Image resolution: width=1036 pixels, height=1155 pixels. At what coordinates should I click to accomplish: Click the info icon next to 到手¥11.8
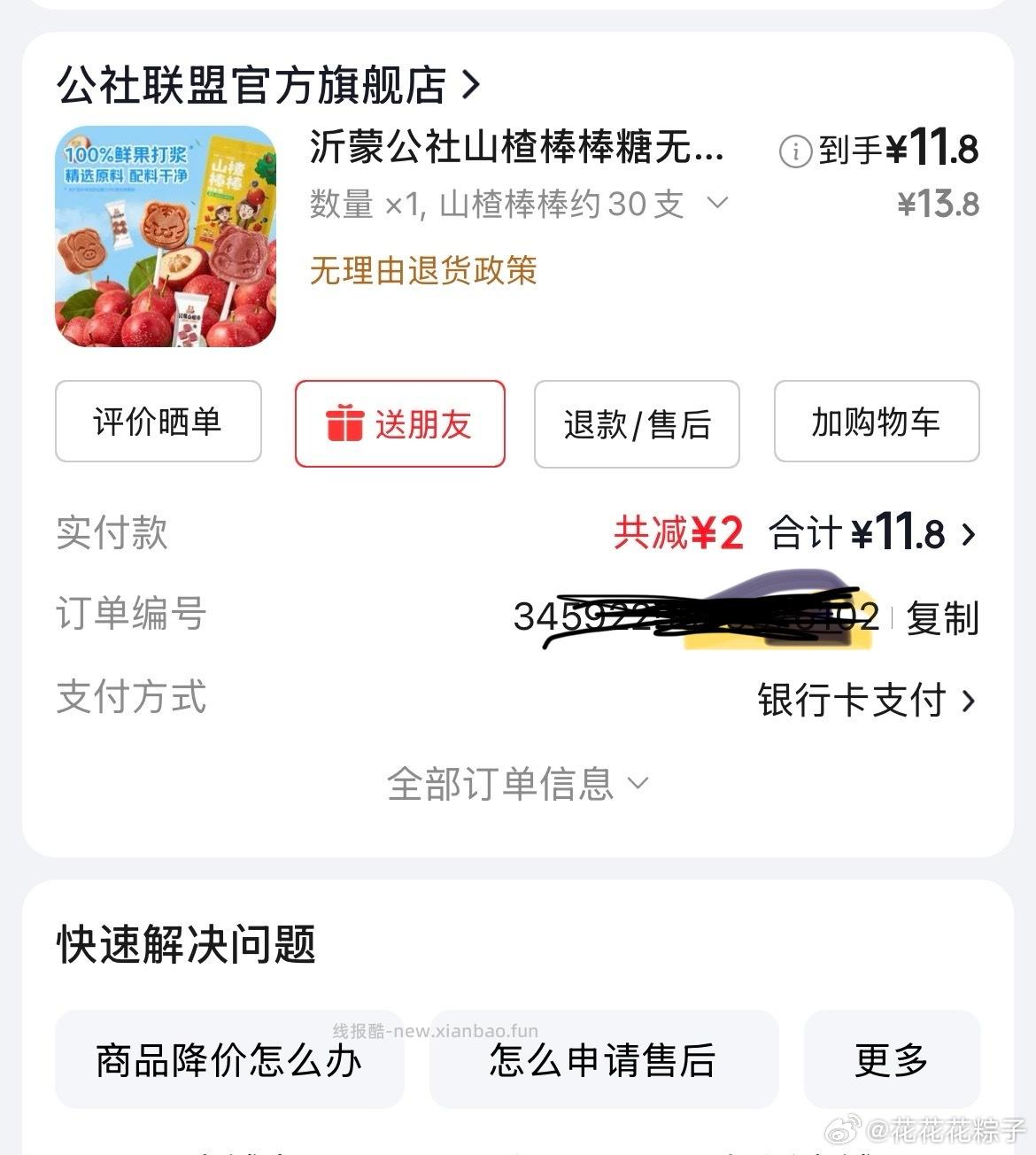(x=795, y=150)
